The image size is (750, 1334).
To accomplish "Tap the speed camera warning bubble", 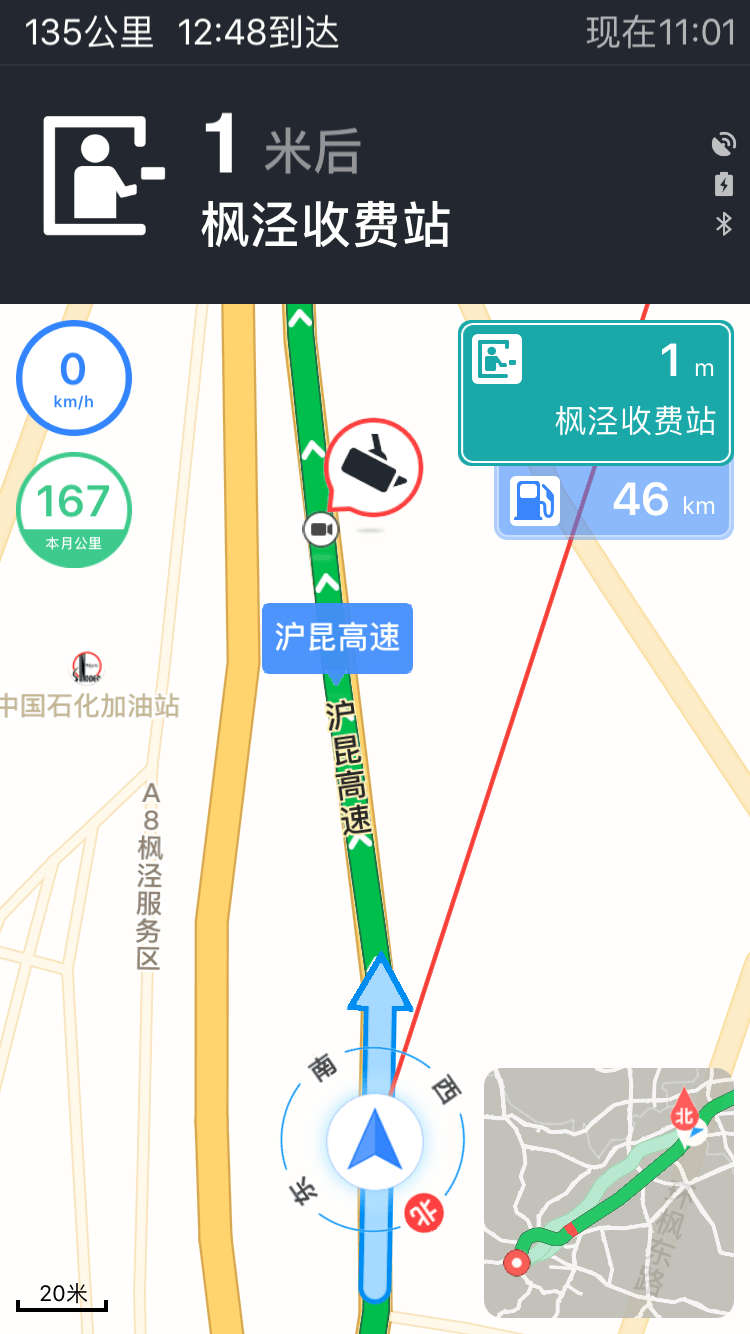I will tap(374, 468).
